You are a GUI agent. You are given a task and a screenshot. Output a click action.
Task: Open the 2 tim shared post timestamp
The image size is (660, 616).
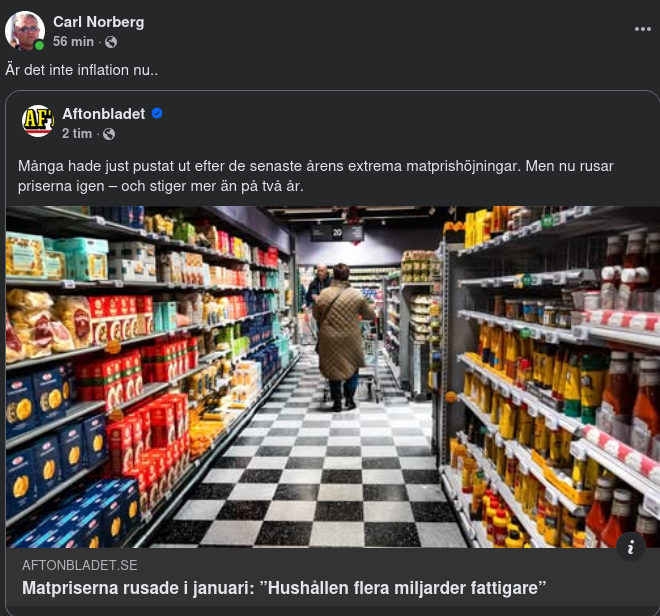pyautogui.click(x=77, y=133)
